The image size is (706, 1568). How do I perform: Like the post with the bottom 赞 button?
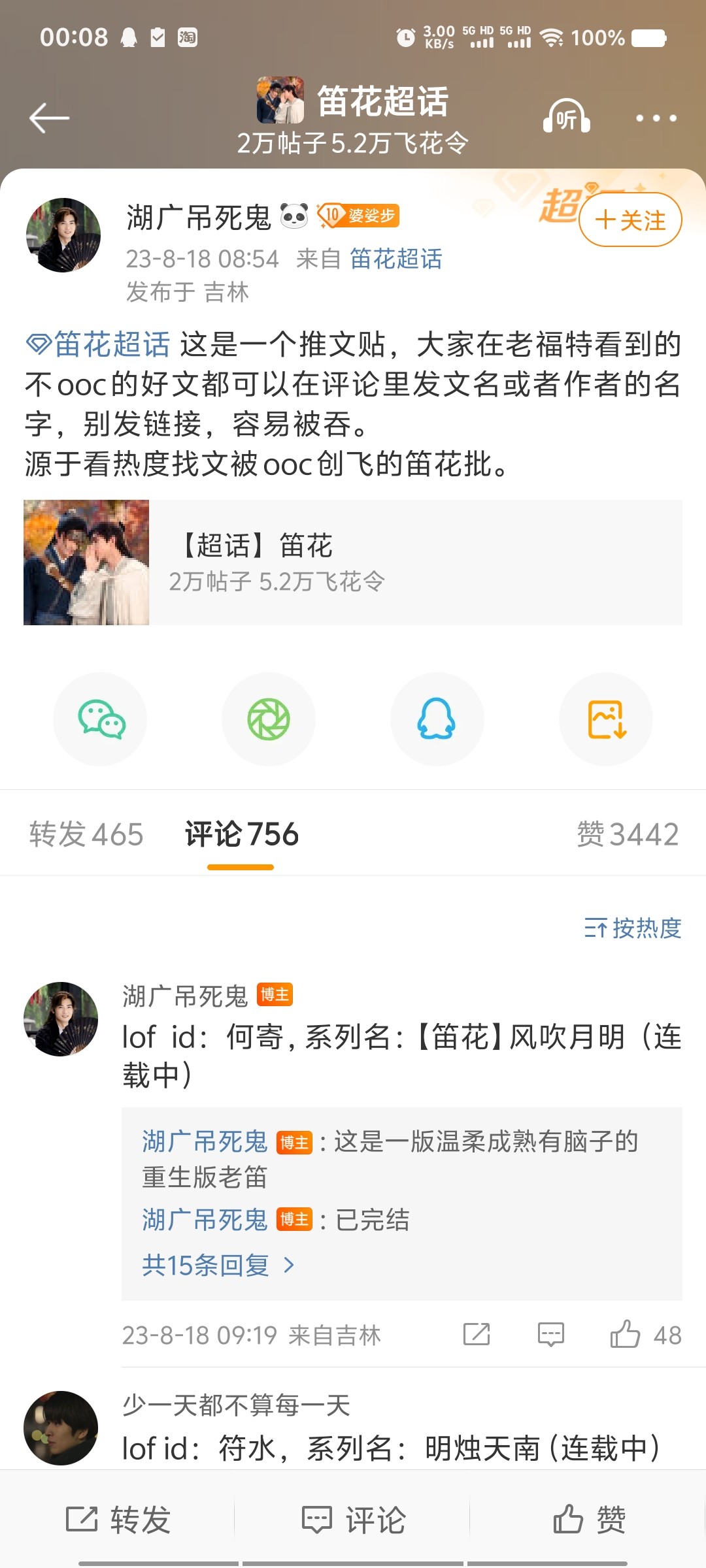coord(588,1519)
